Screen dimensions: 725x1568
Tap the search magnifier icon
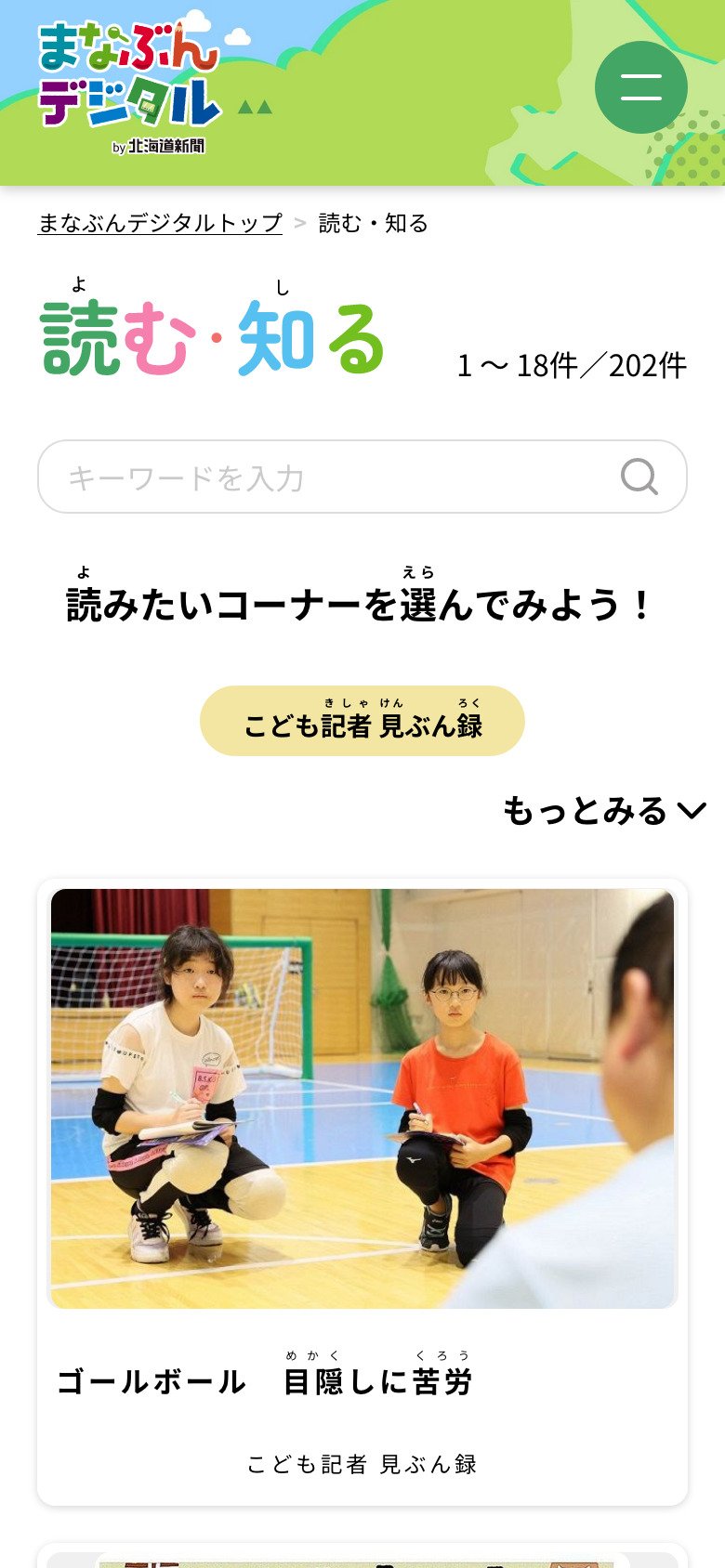639,477
